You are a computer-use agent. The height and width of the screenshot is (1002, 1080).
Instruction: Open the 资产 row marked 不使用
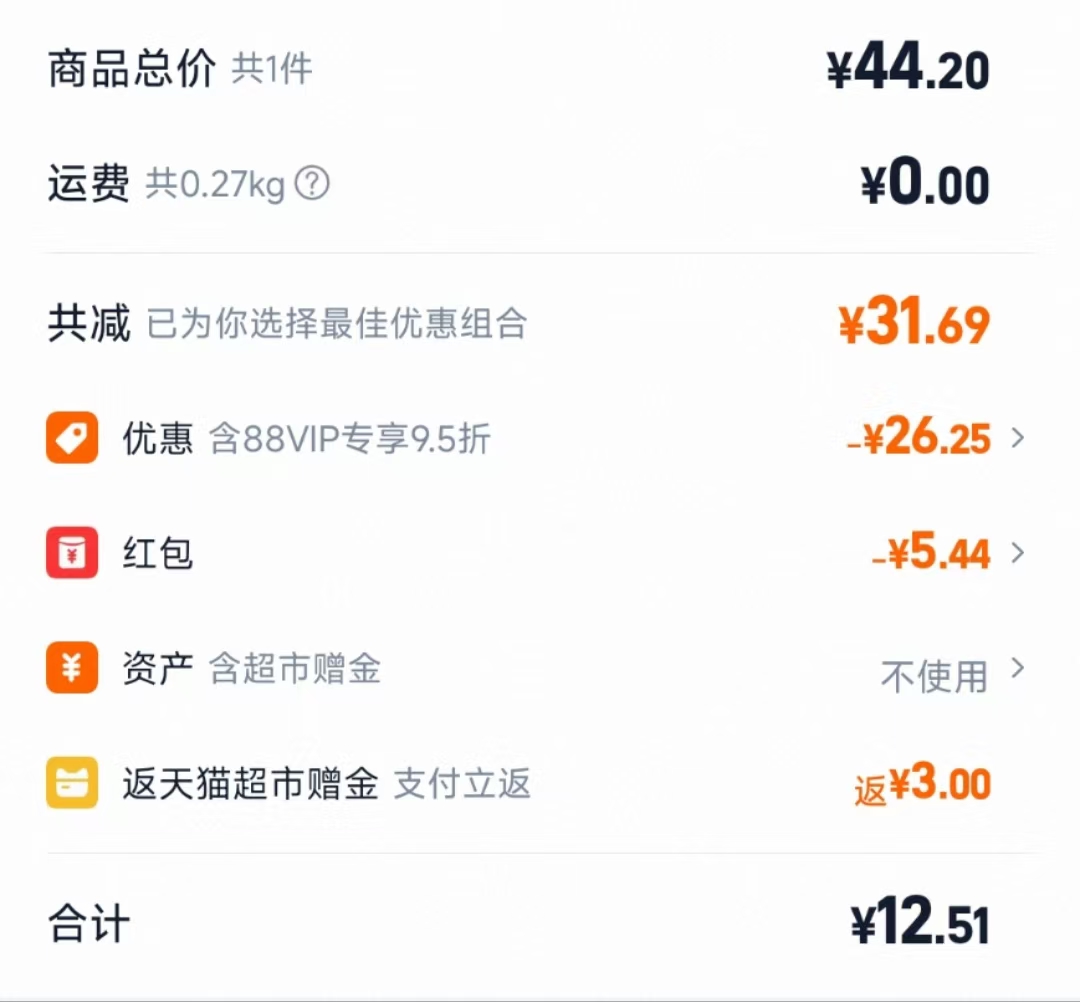(1018, 668)
